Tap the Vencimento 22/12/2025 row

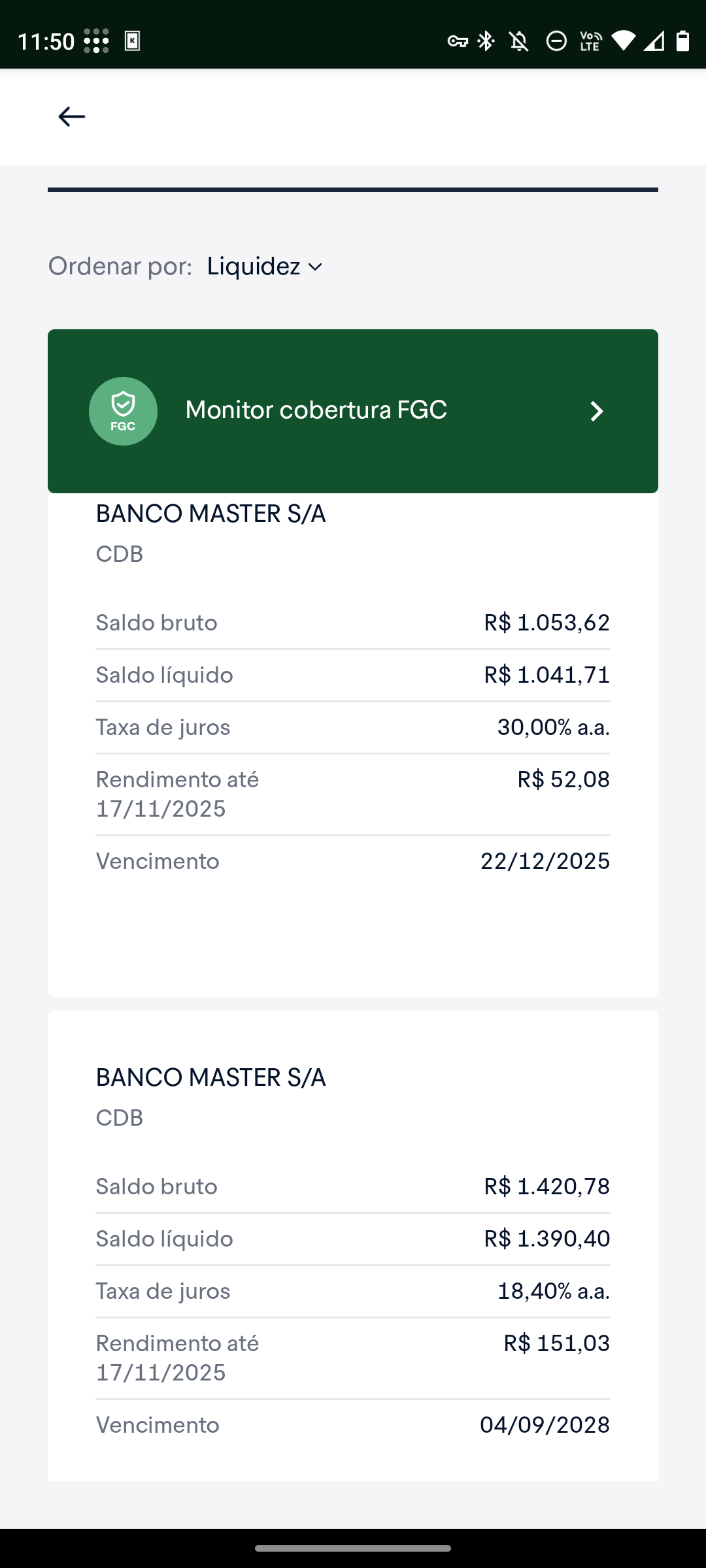click(353, 861)
